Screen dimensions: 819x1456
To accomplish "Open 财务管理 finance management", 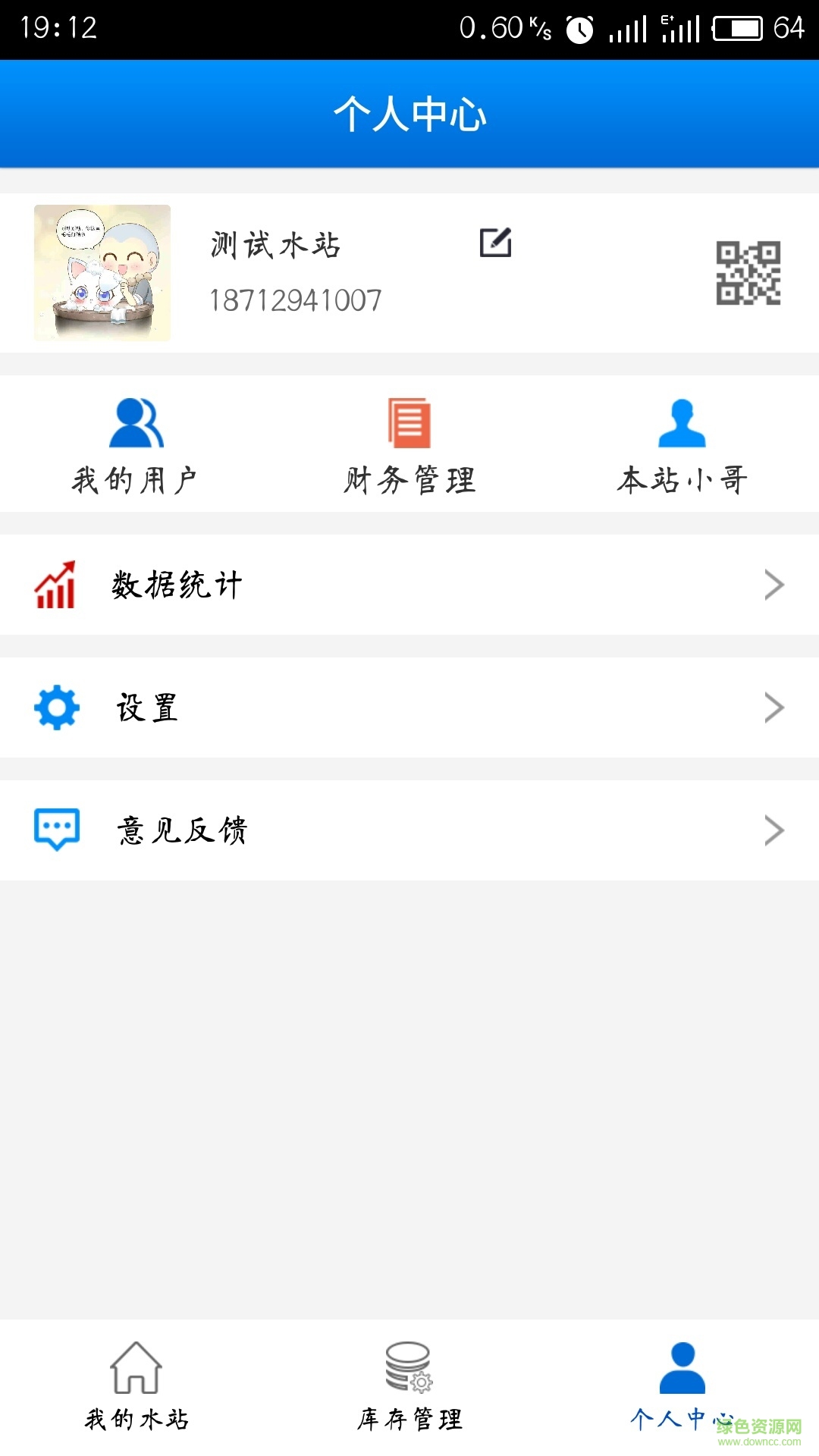I will click(409, 444).
